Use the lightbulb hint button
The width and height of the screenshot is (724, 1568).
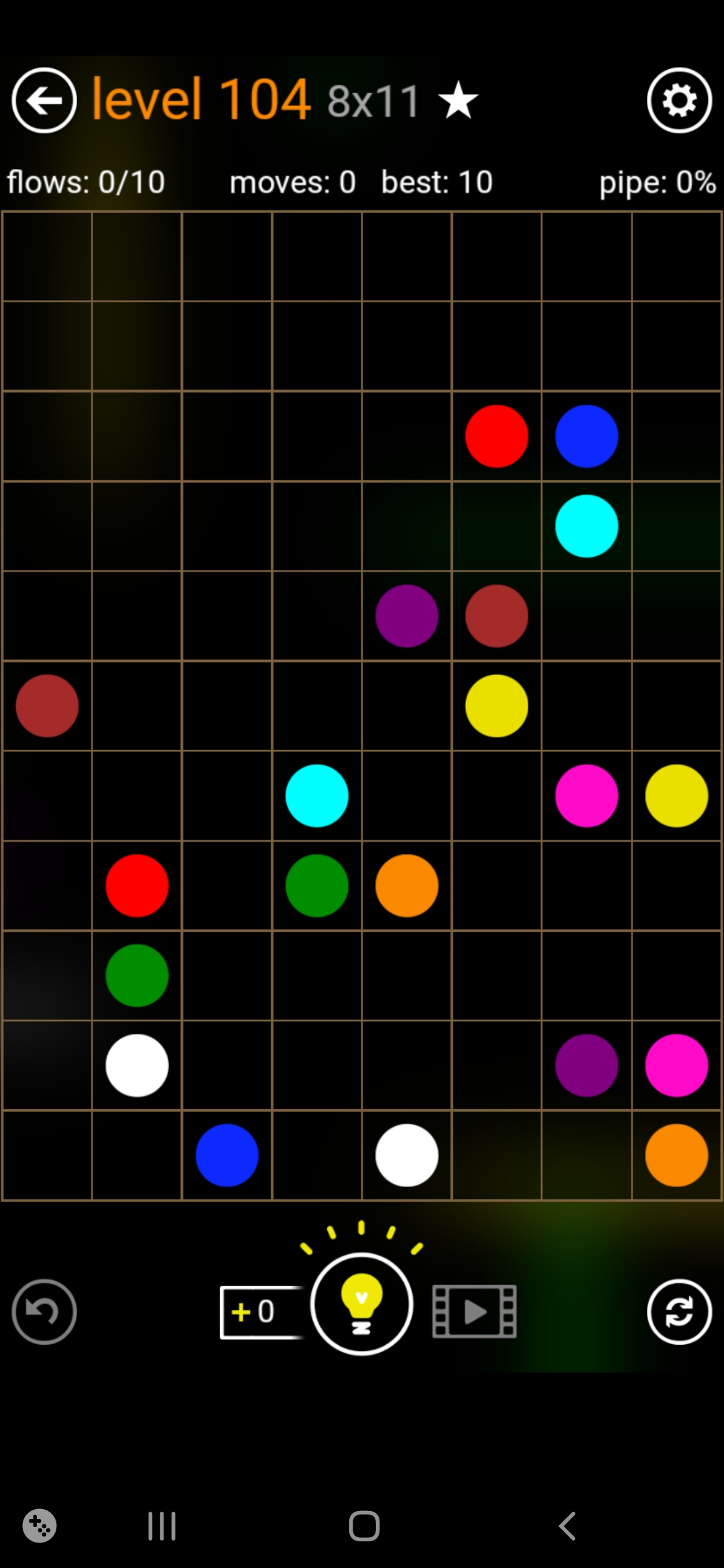point(361,1303)
